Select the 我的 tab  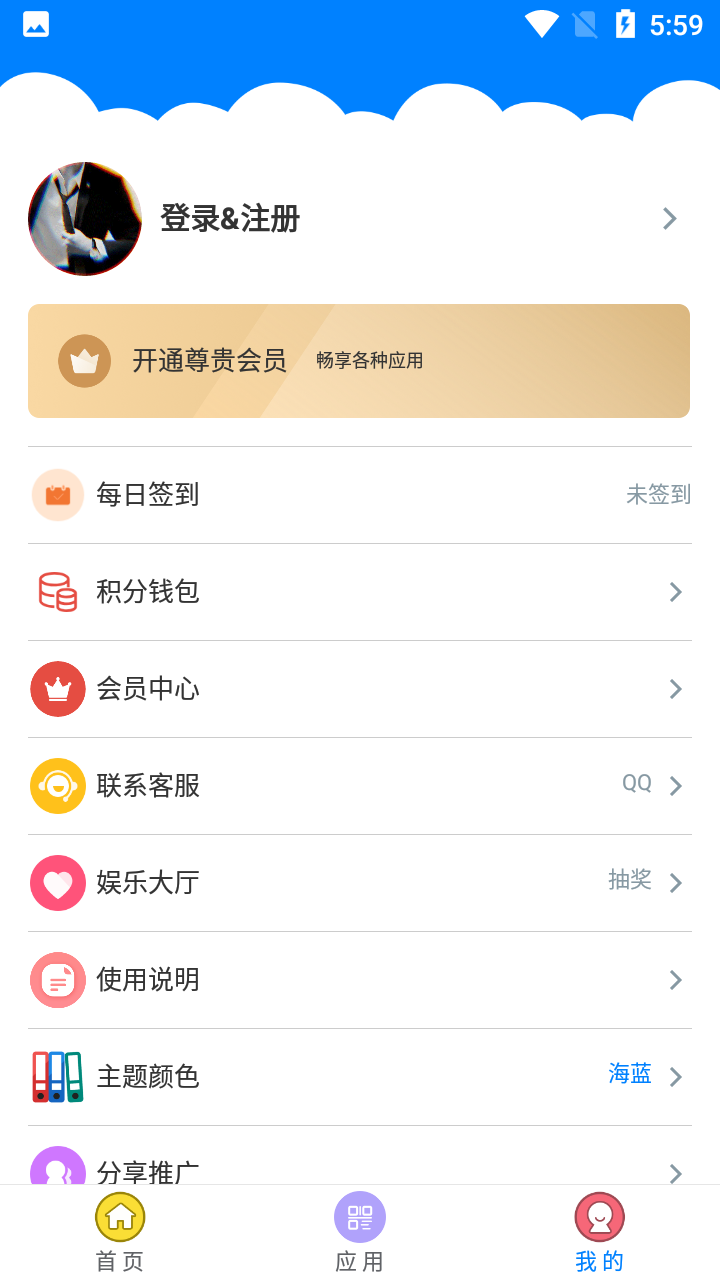point(600,1232)
